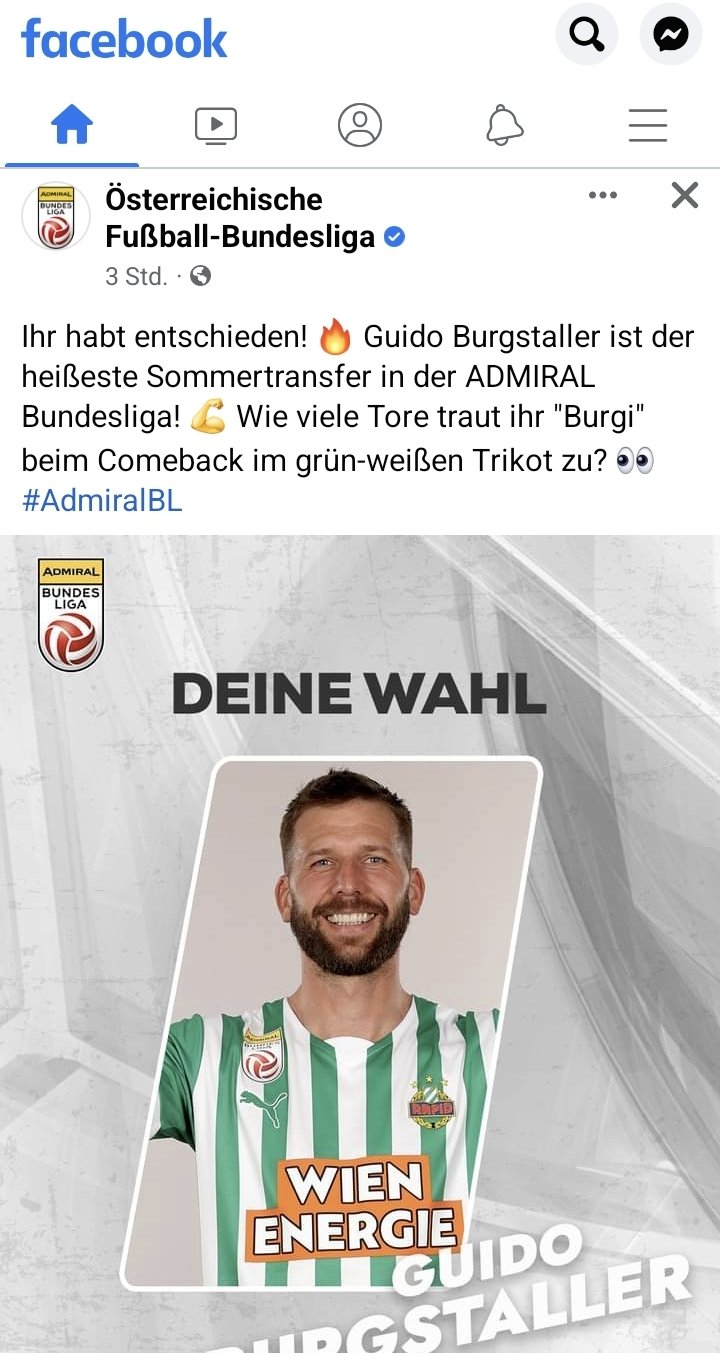Hide this post with the X
The image size is (720, 1353).
pos(685,195)
